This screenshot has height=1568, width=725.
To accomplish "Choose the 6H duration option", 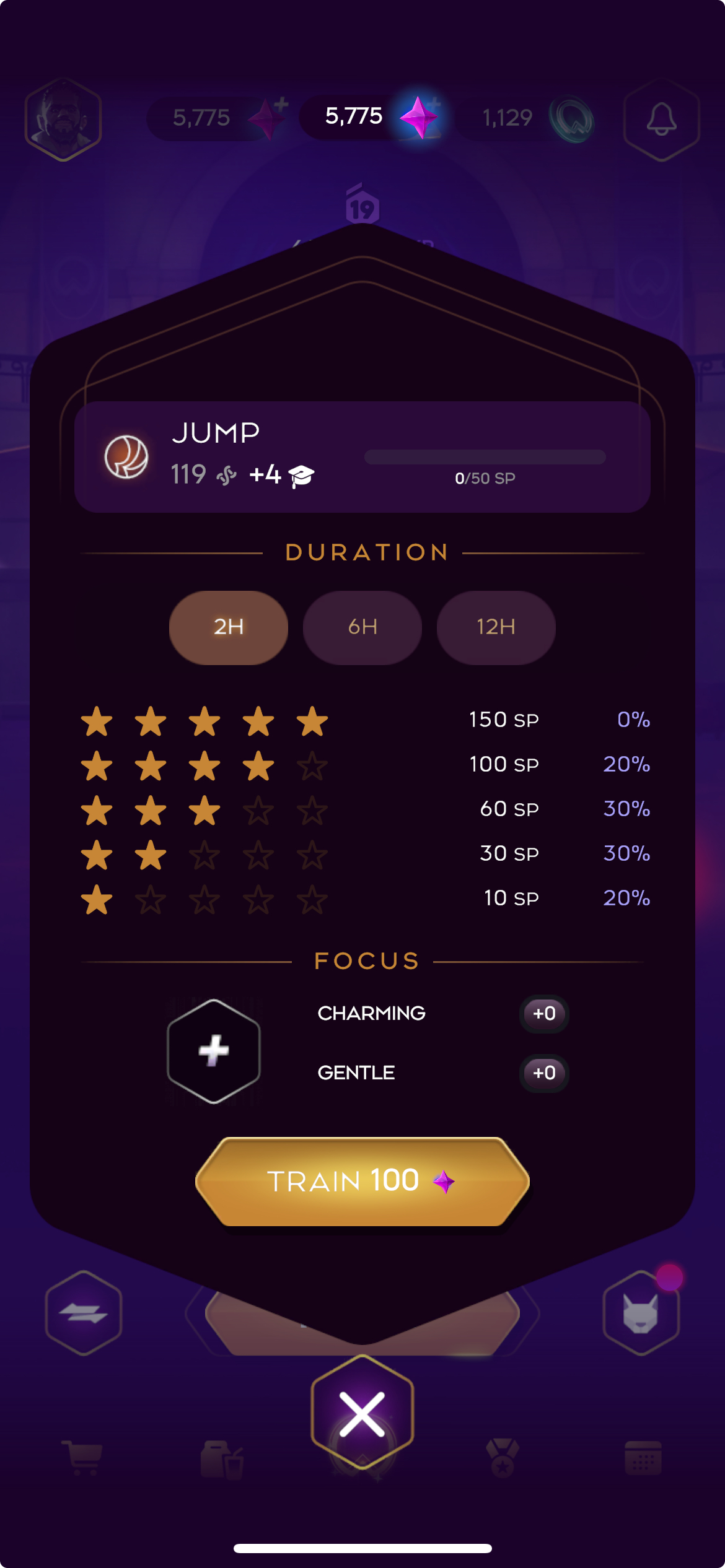I will pyautogui.click(x=362, y=627).
